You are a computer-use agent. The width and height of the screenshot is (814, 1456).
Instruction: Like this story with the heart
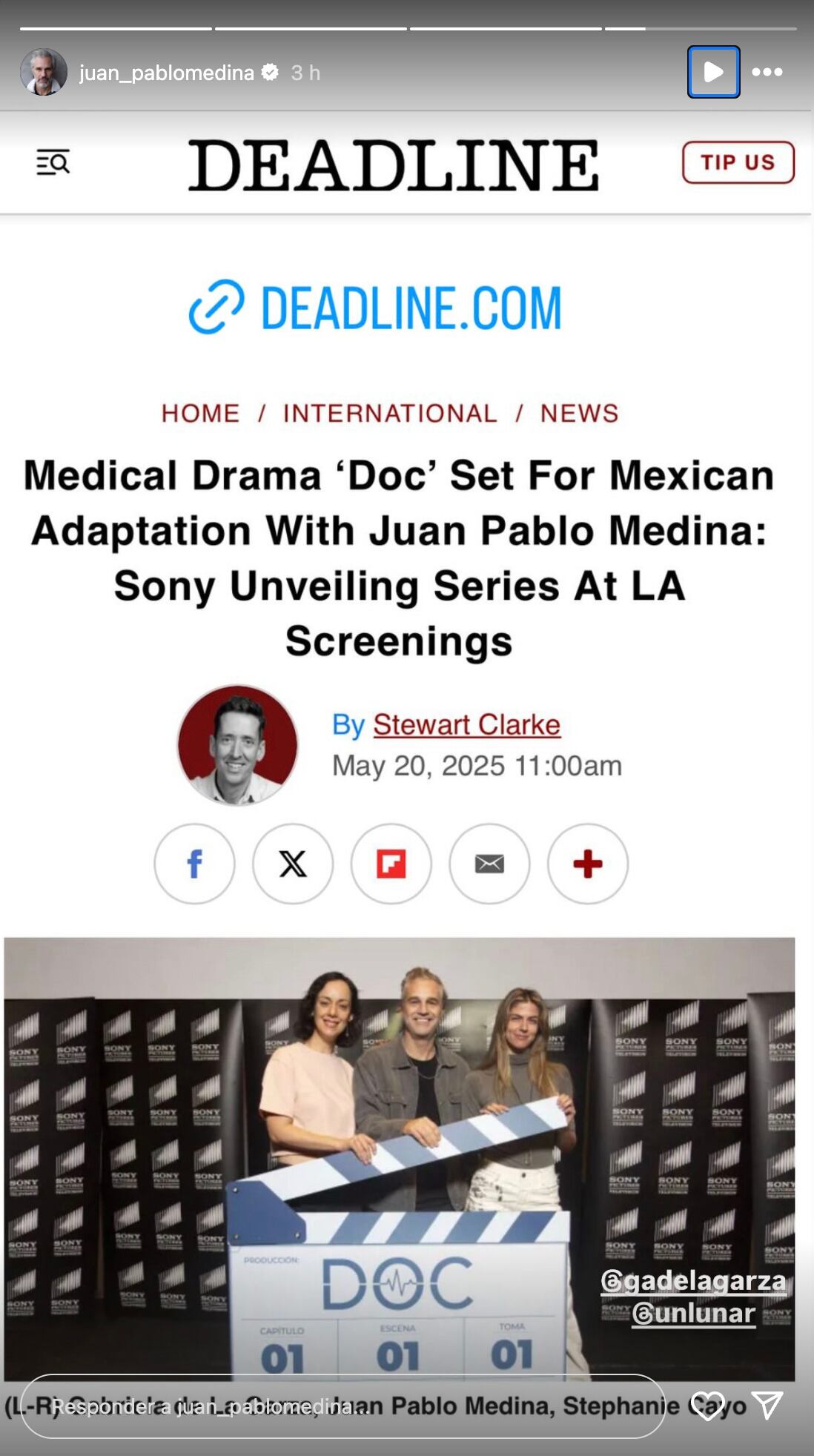pos(707,1405)
